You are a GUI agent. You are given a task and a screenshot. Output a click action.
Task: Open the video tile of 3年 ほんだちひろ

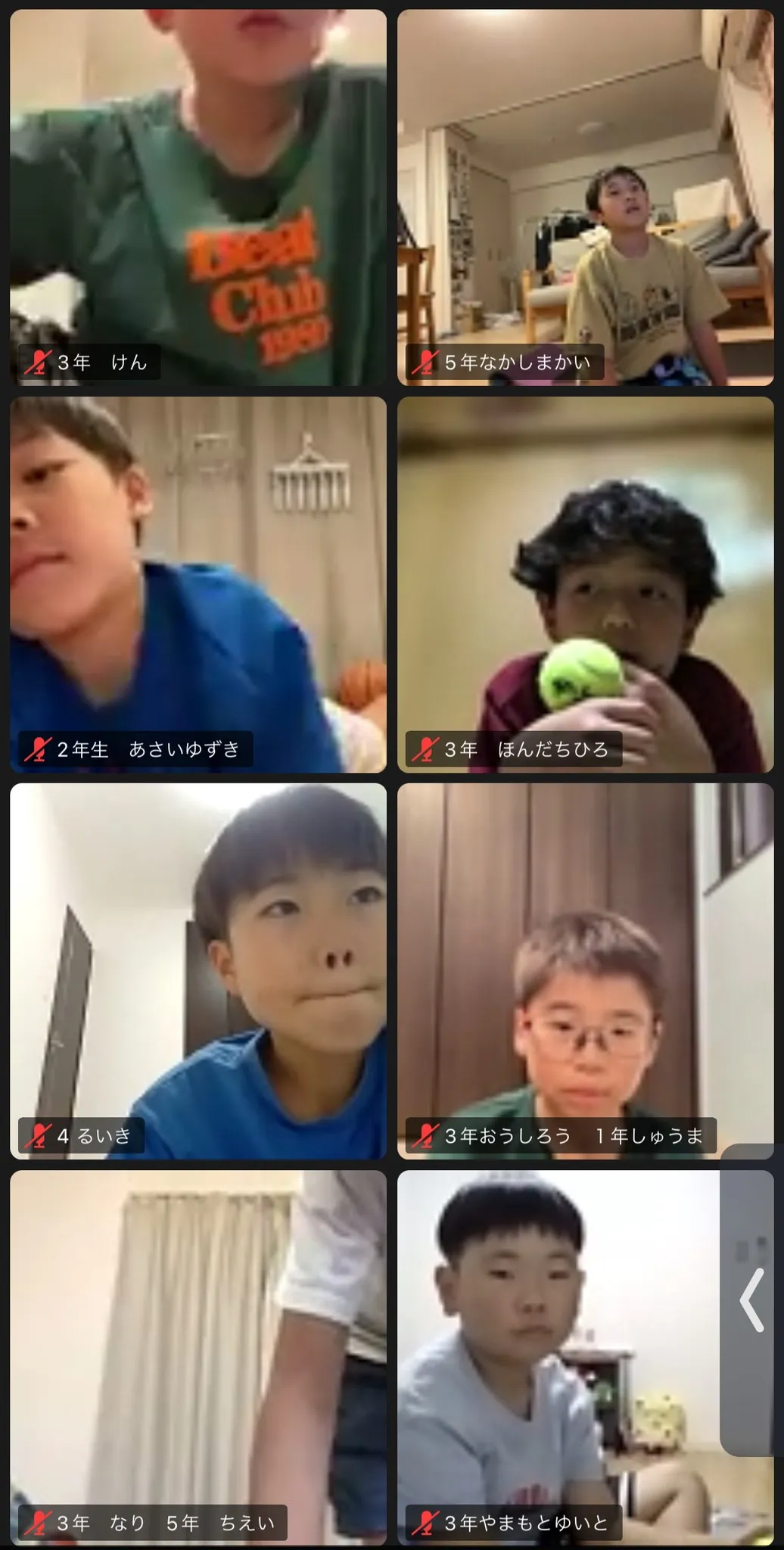coord(585,584)
